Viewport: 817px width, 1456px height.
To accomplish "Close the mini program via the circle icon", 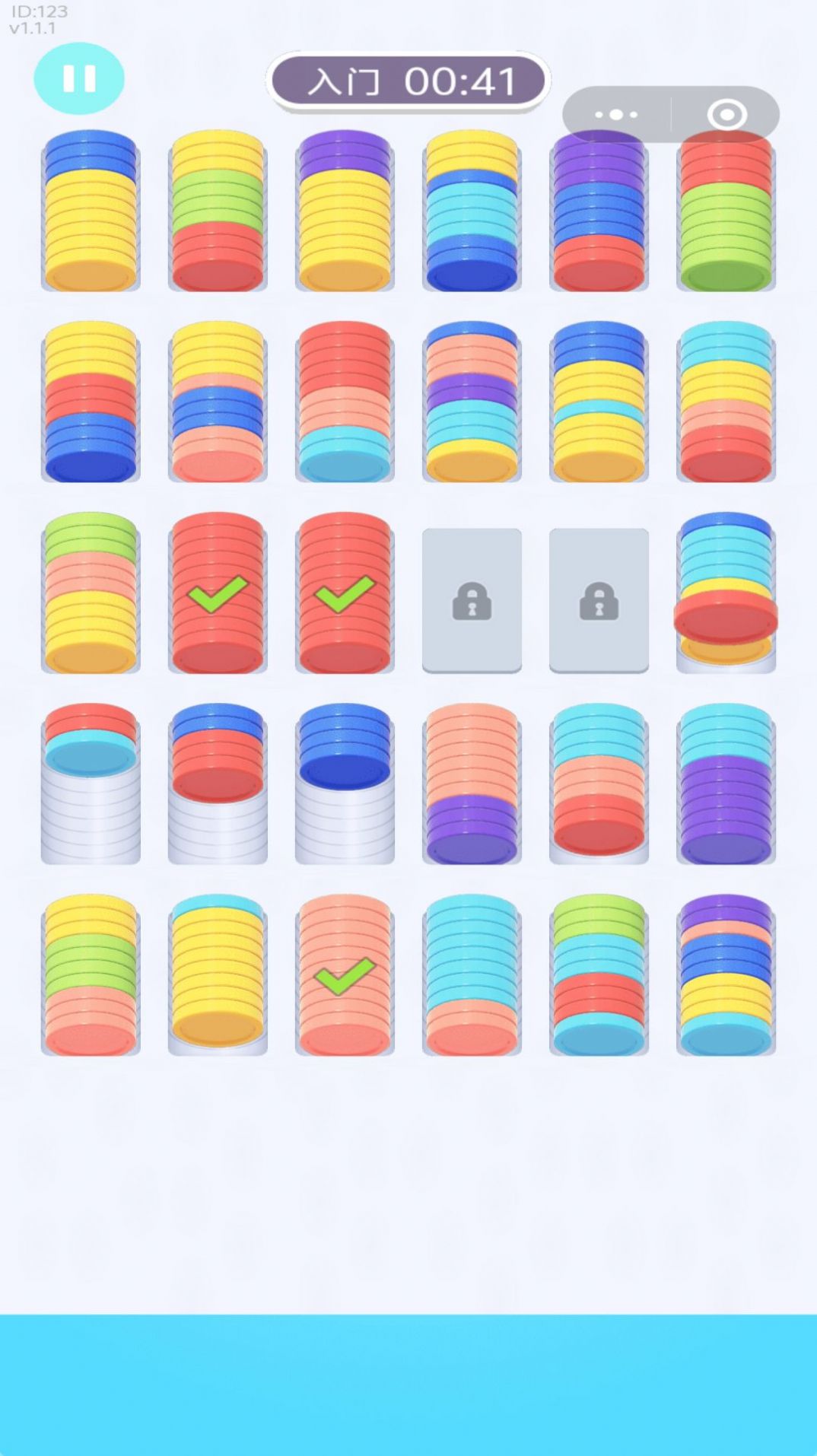I will click(726, 115).
